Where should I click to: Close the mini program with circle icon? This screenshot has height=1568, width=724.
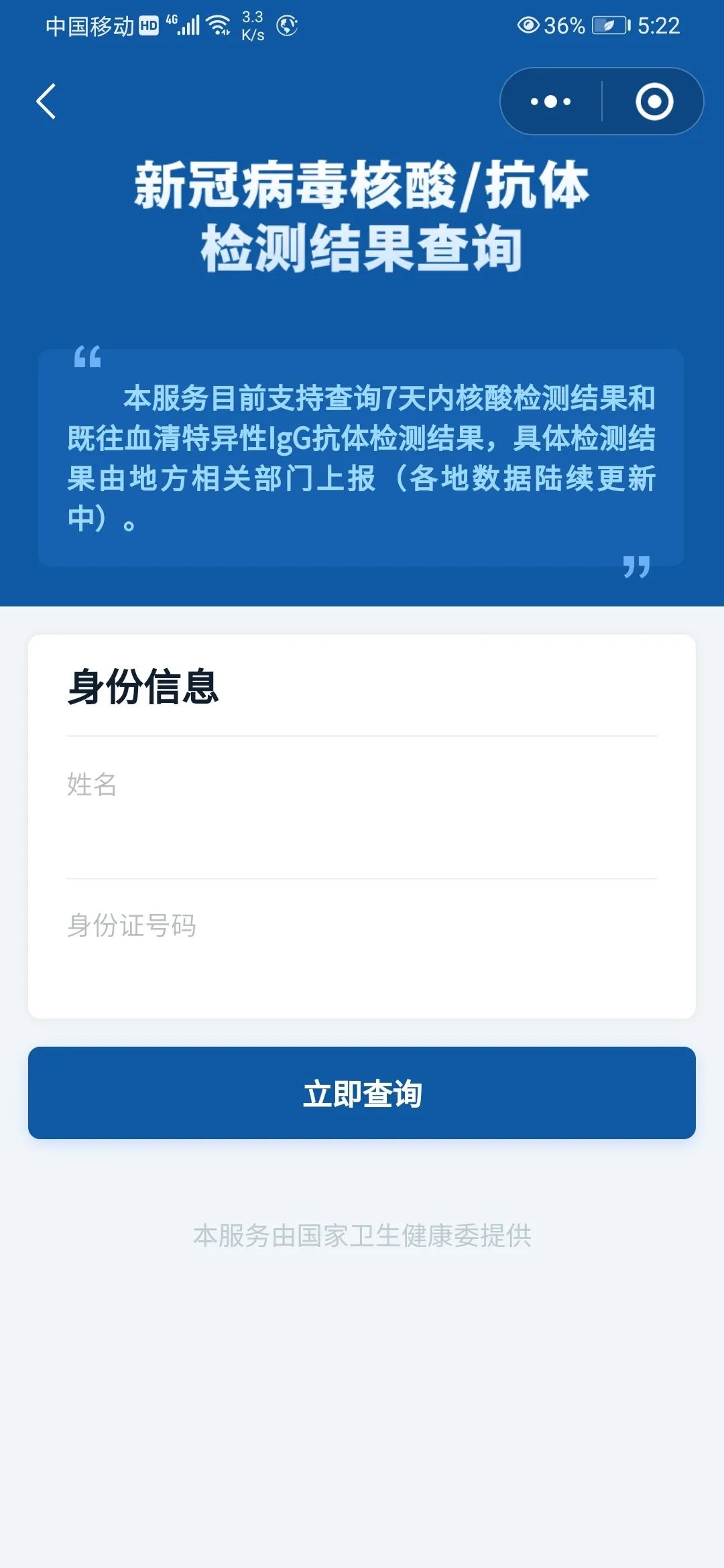[654, 102]
